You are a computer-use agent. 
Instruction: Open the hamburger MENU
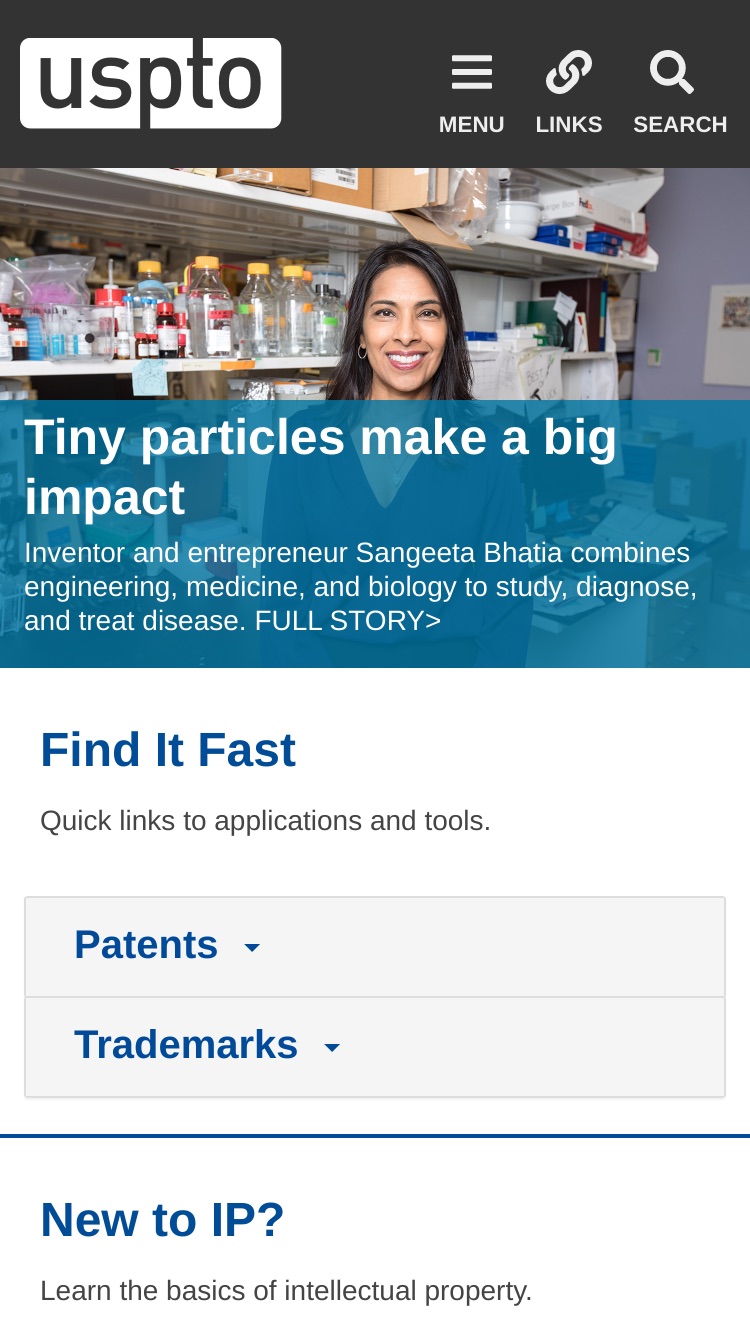(x=471, y=93)
